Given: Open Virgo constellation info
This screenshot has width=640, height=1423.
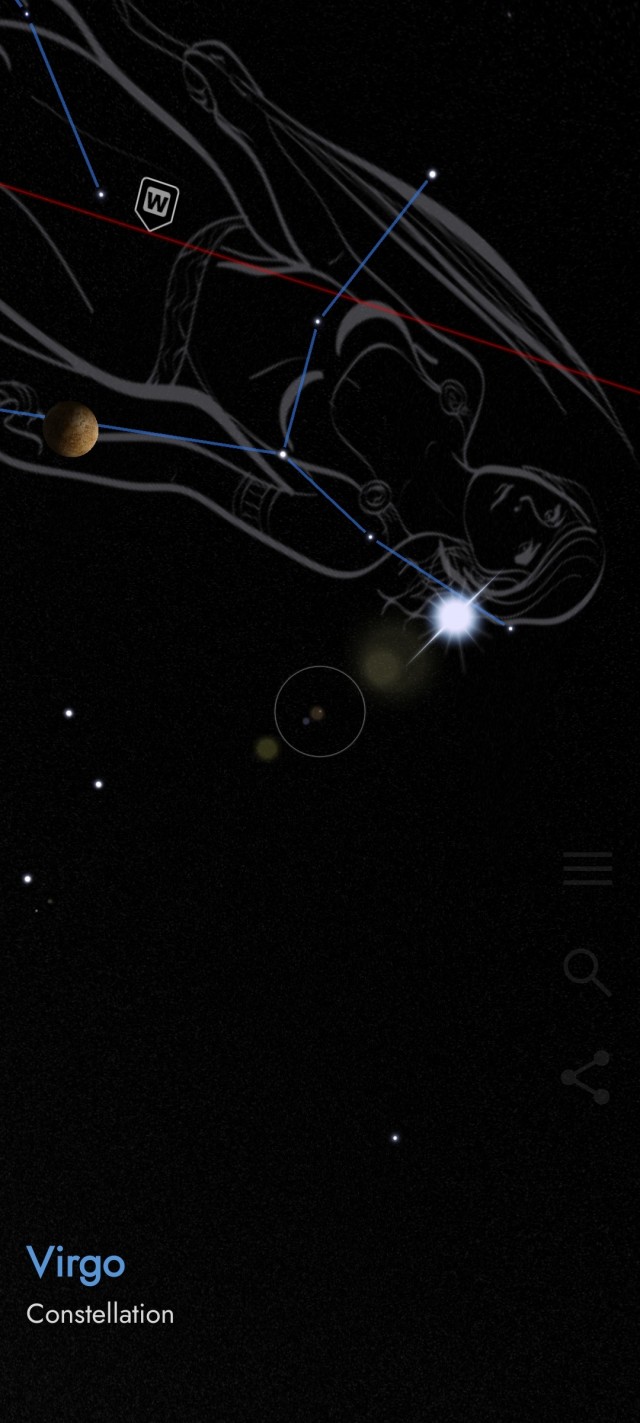Looking at the screenshot, I should [76, 1263].
